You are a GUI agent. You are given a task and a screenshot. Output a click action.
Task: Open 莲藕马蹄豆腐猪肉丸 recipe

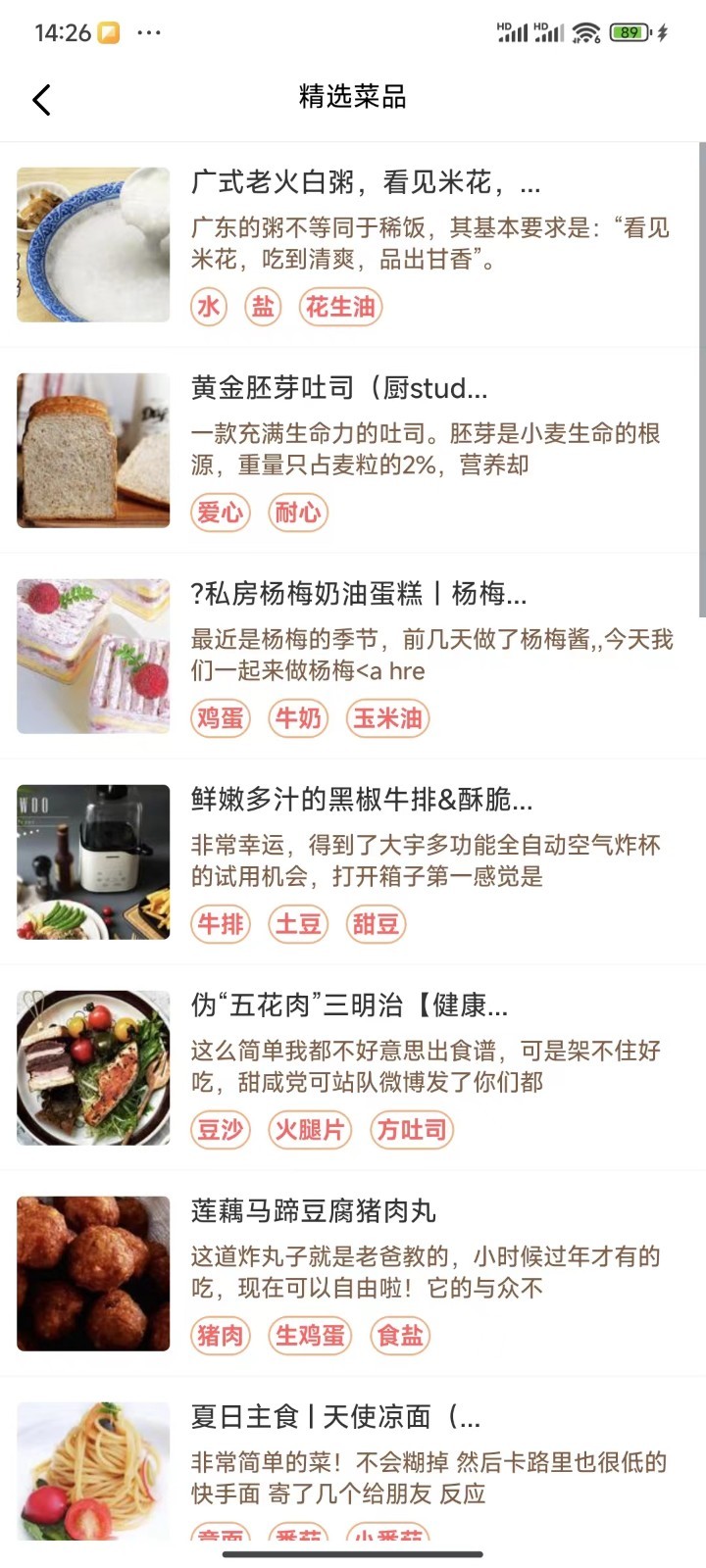click(x=313, y=1211)
